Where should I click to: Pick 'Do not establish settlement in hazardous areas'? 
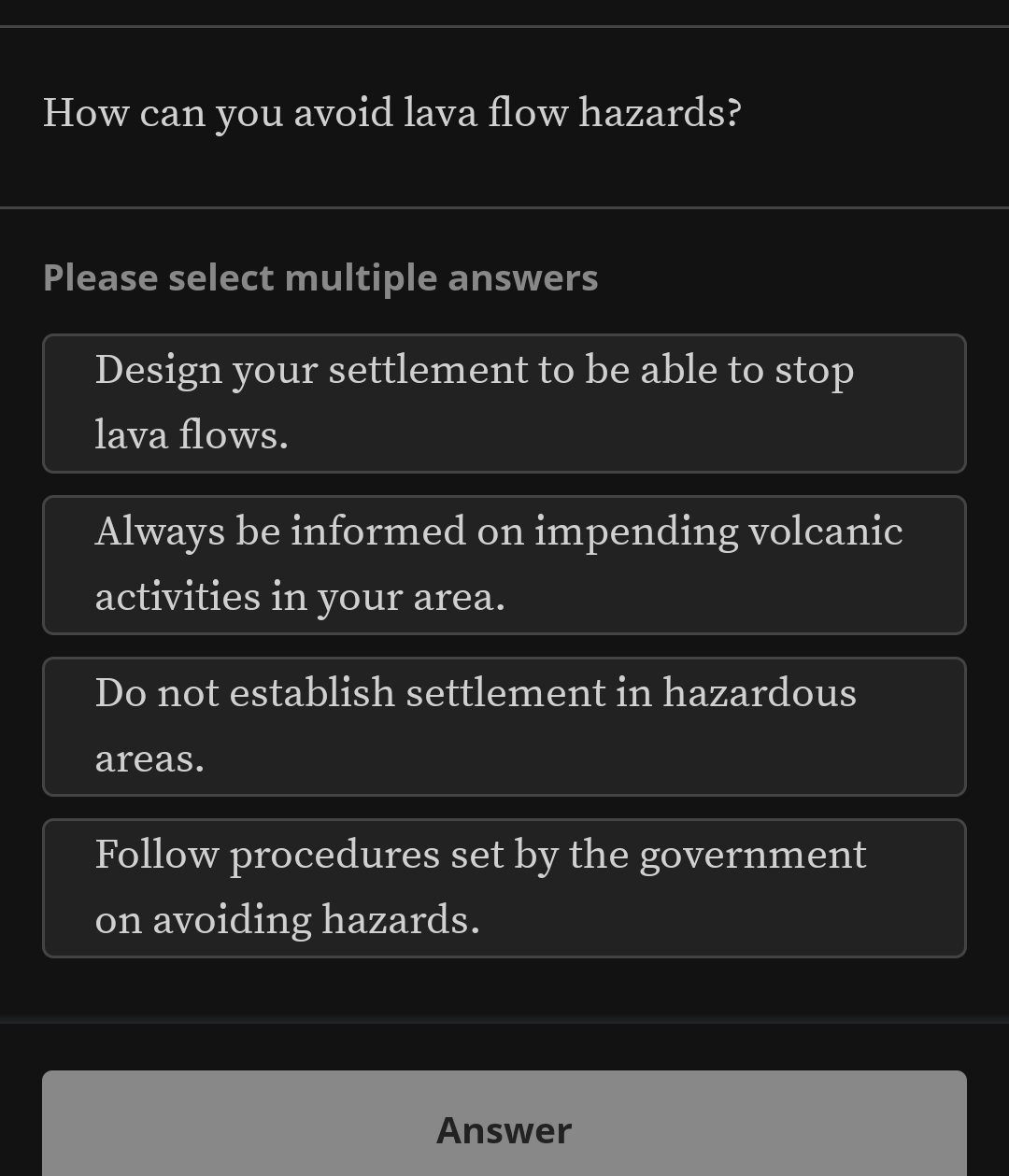504,726
